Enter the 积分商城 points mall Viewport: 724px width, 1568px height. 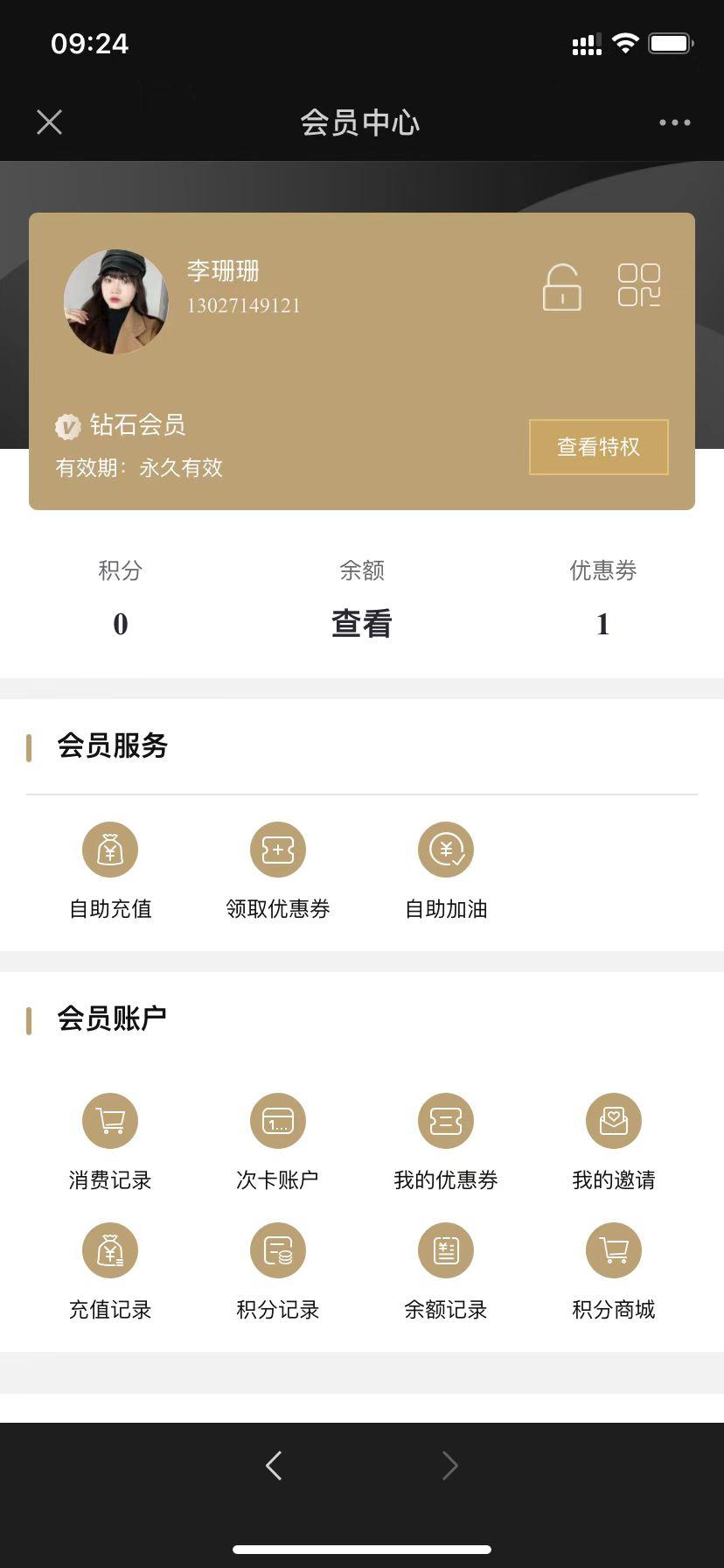613,1250
